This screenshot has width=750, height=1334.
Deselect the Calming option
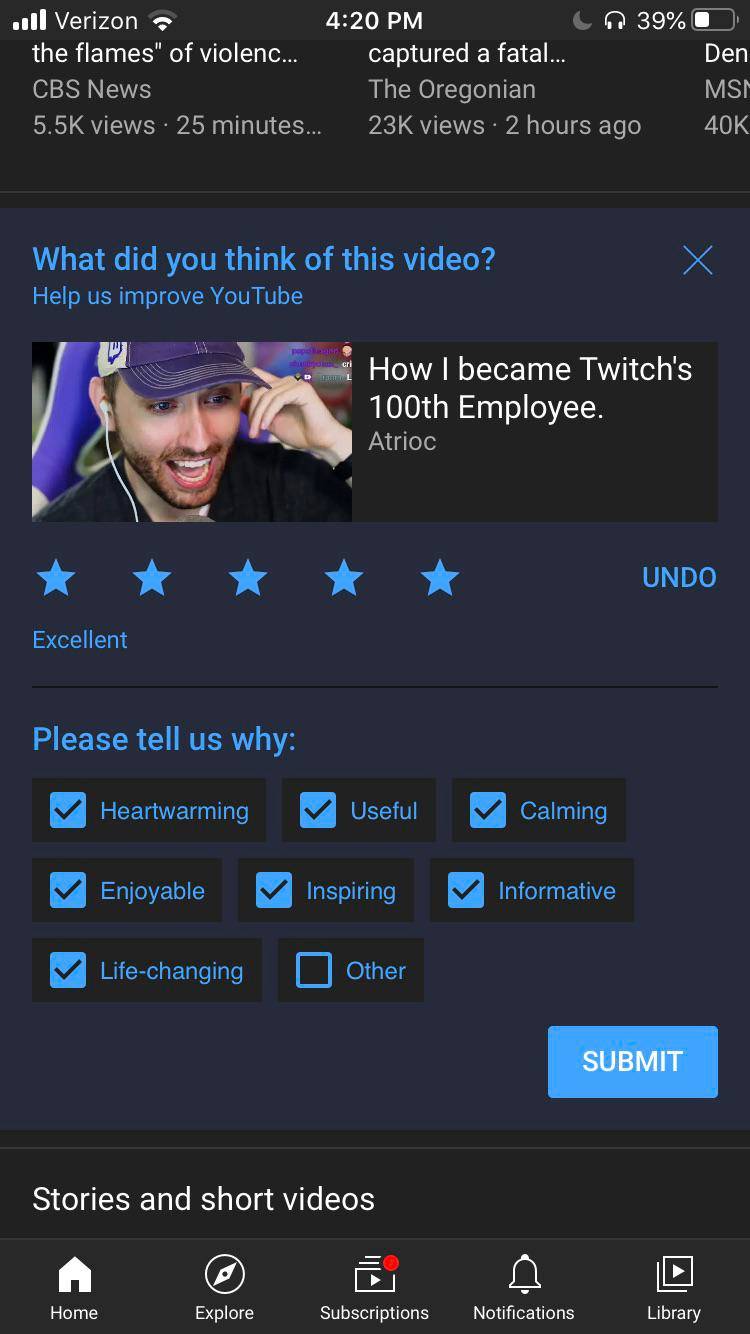click(488, 810)
